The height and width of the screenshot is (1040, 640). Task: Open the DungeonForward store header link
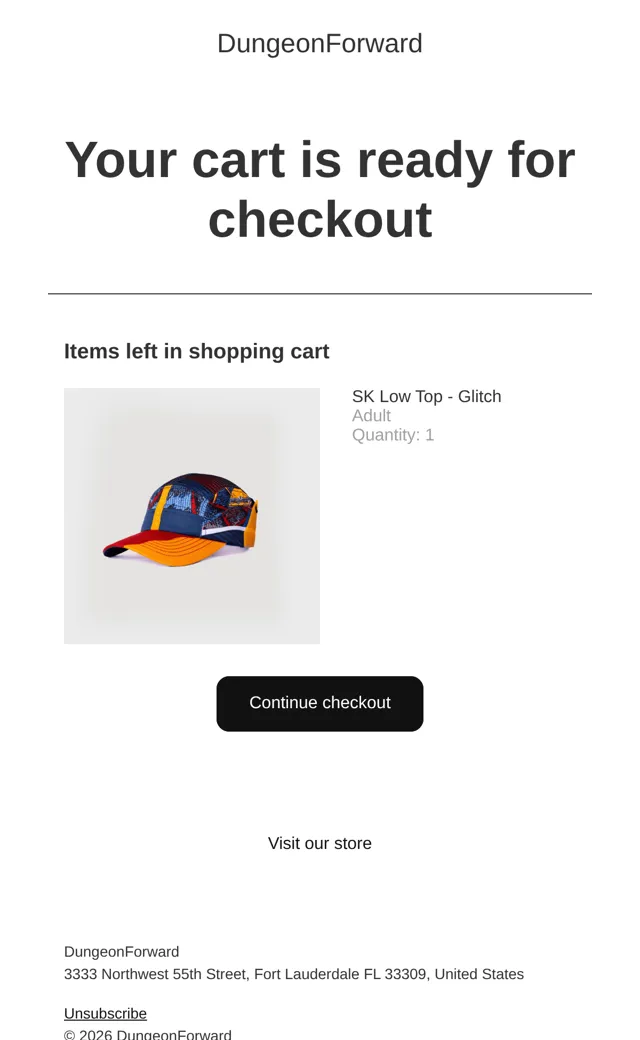[320, 44]
